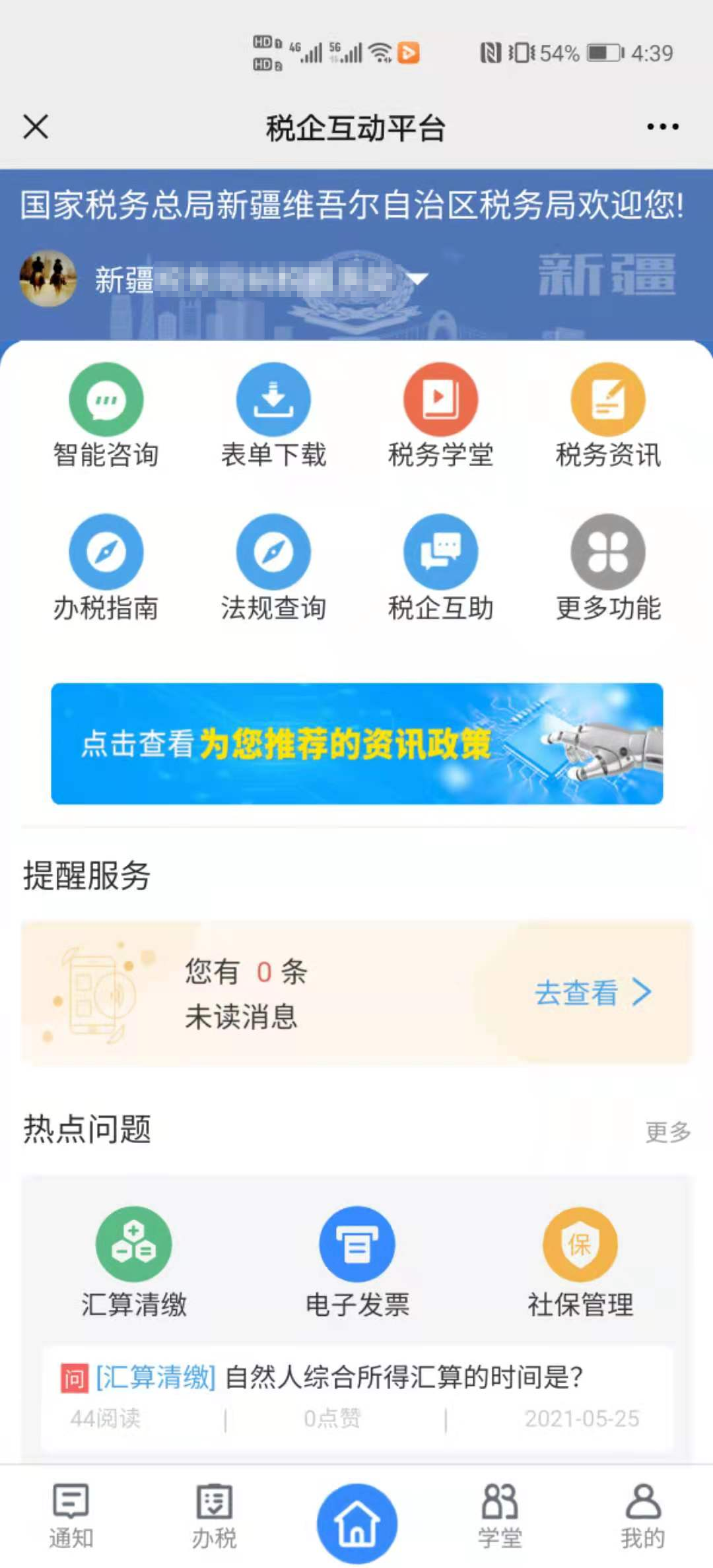The width and height of the screenshot is (713, 1568).
Task: Tap 更多 beside 热点问题
Action: point(667,1132)
